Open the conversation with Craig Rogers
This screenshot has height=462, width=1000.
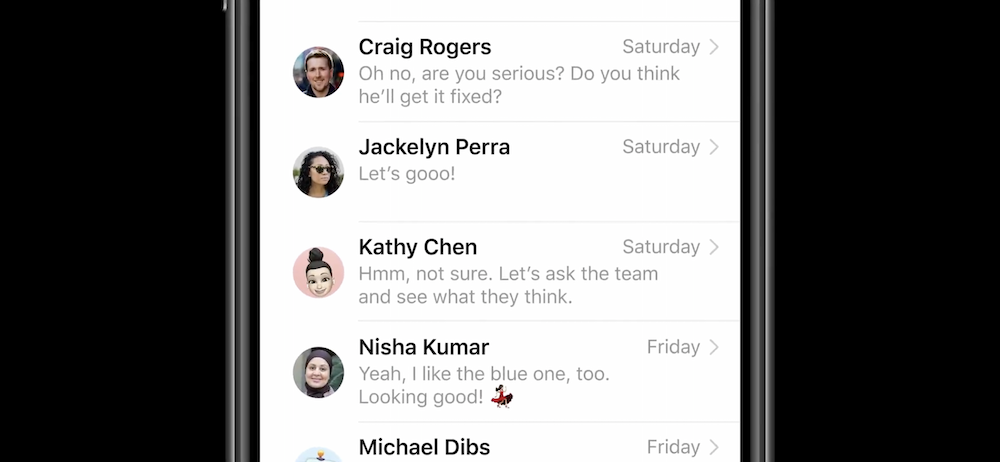pos(500,72)
